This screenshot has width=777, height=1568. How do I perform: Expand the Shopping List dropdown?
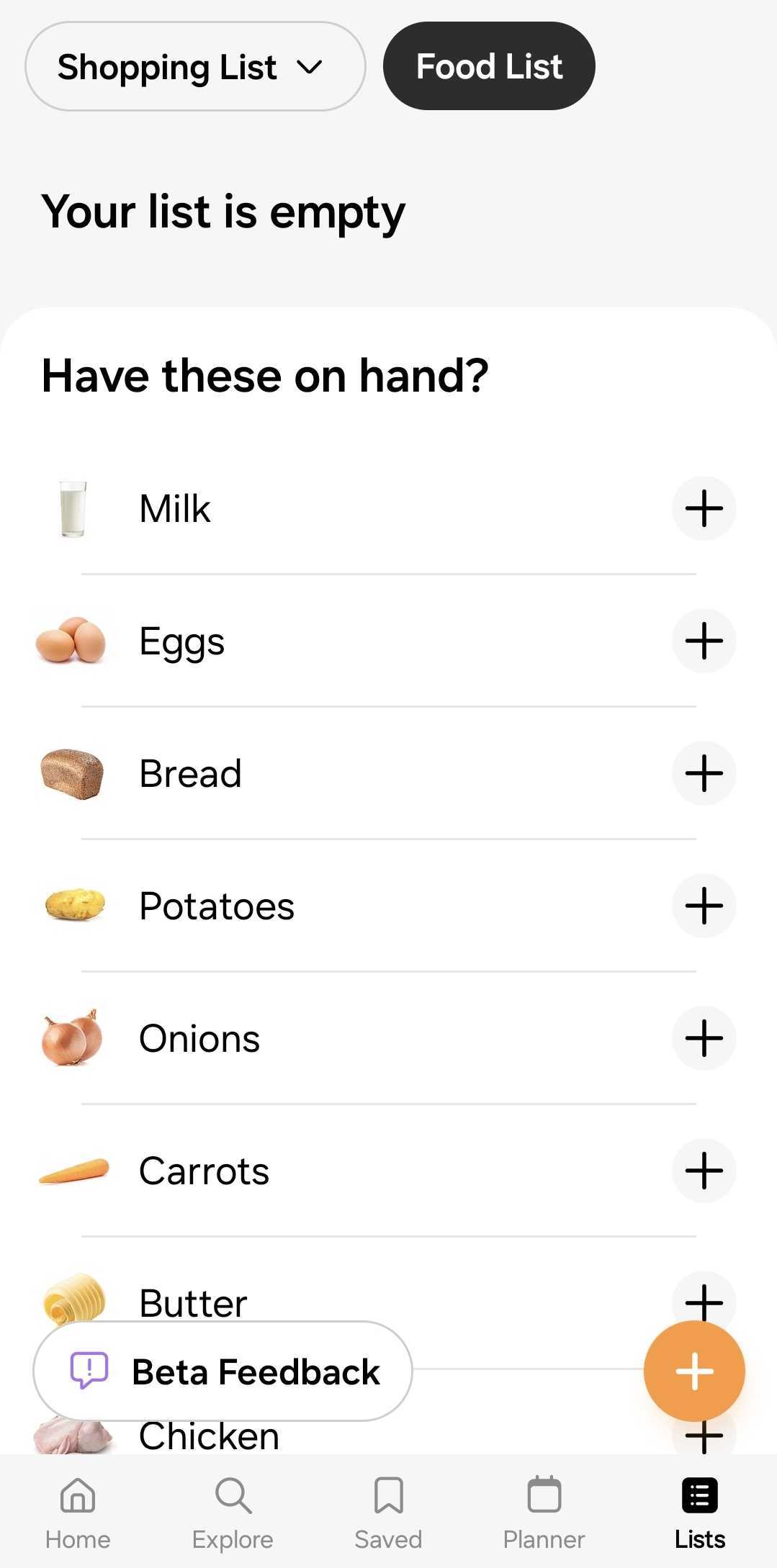tap(195, 66)
